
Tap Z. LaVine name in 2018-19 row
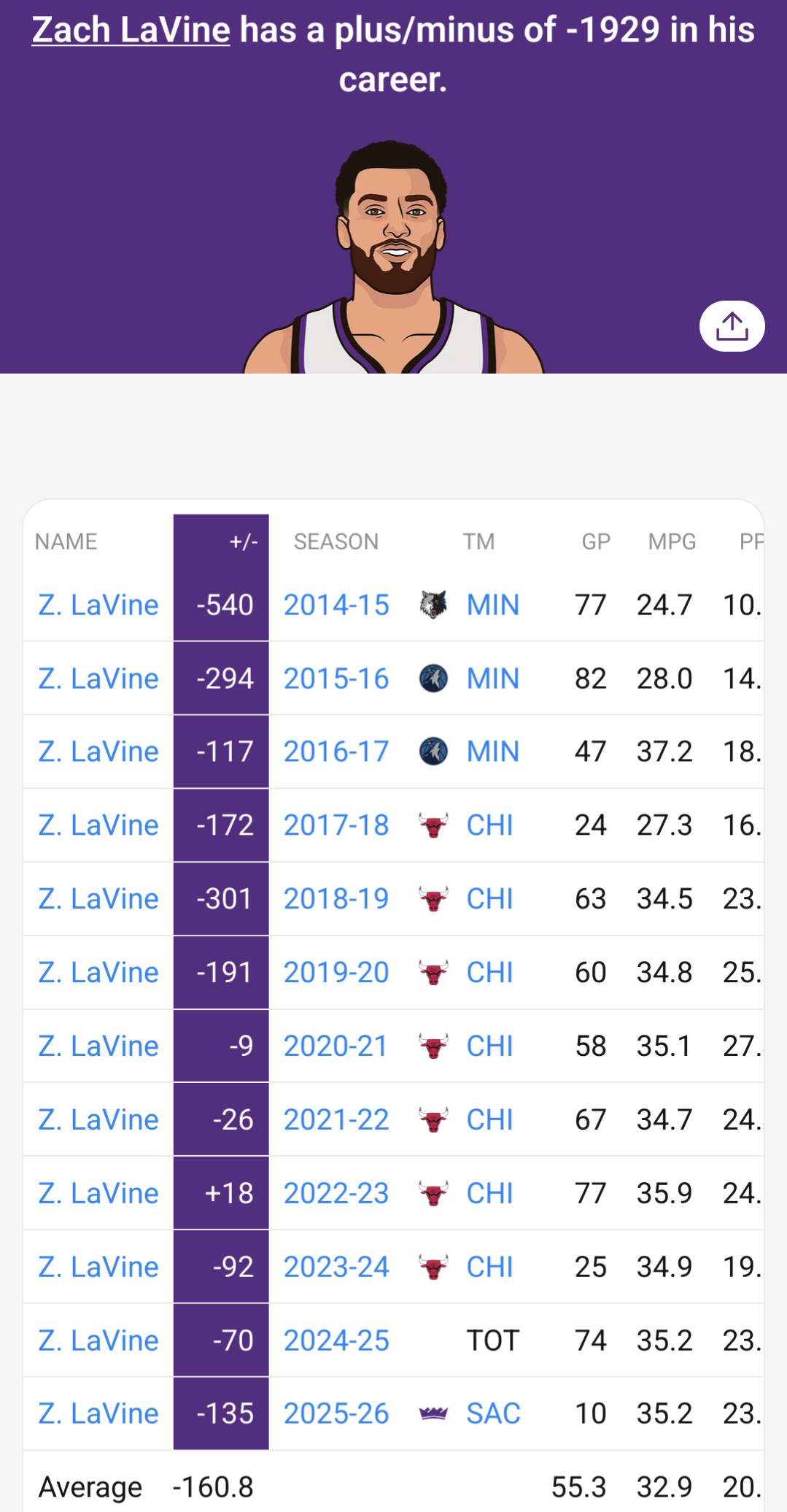coord(98,899)
